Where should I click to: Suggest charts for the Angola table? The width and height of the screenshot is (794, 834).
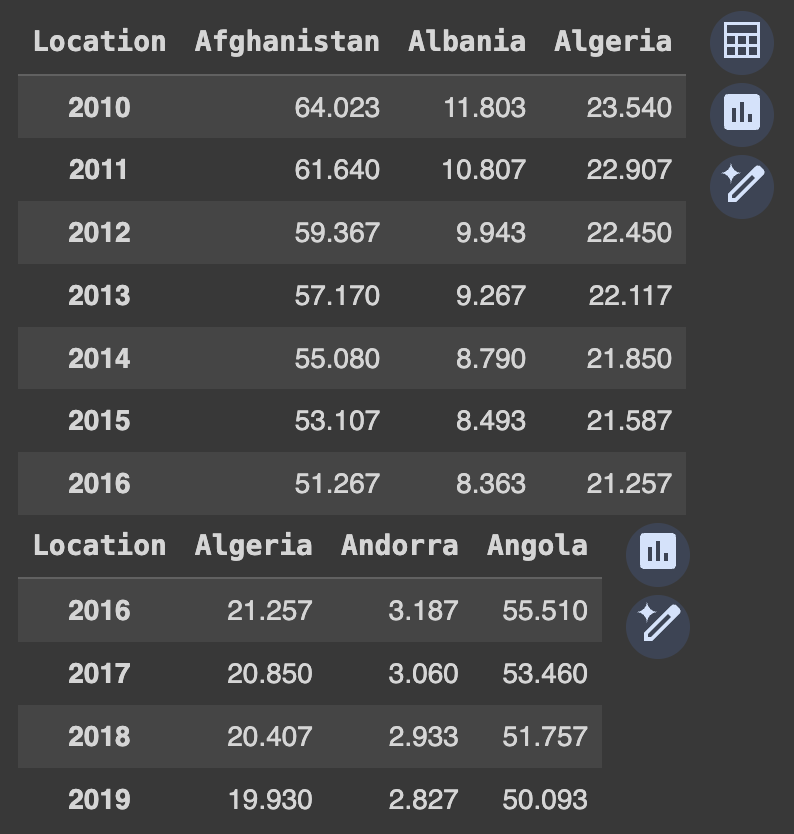[x=658, y=552]
